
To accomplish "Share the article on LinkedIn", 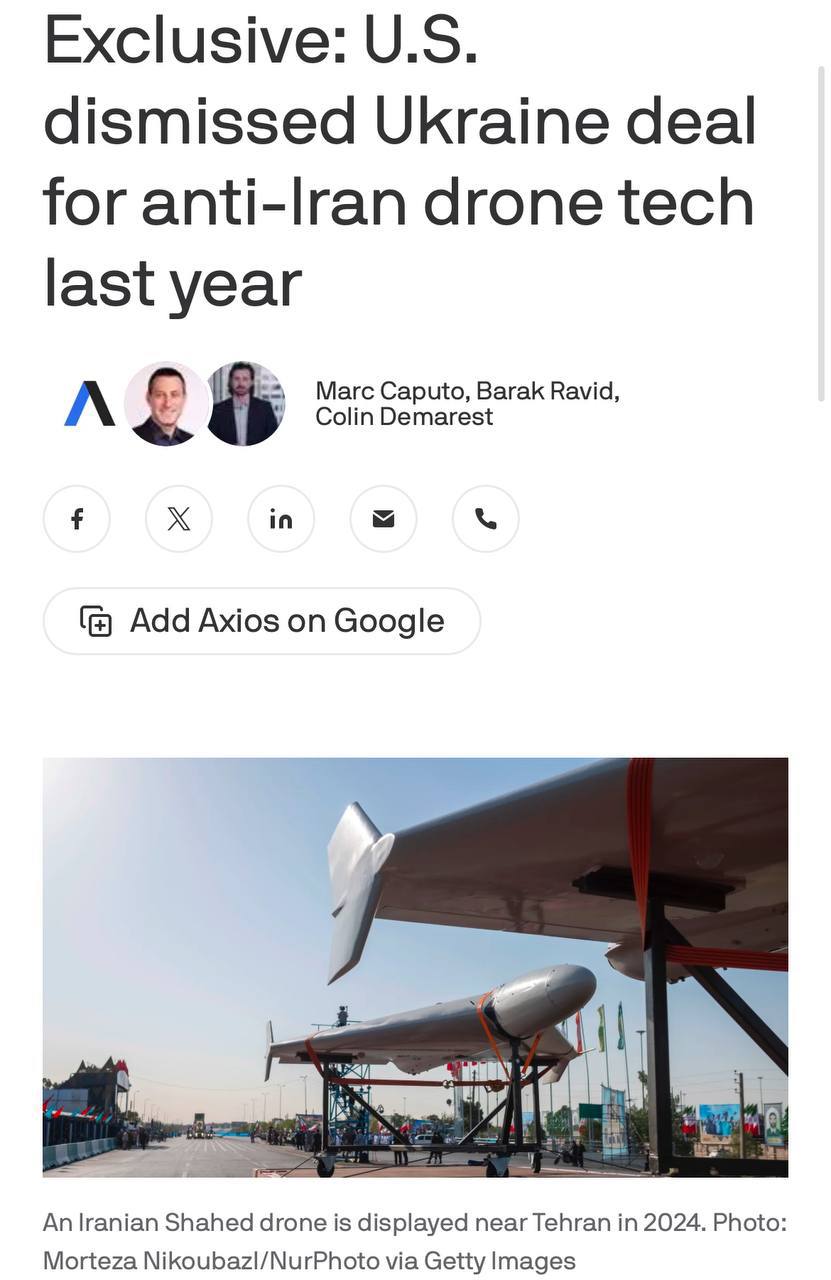I will [281, 519].
